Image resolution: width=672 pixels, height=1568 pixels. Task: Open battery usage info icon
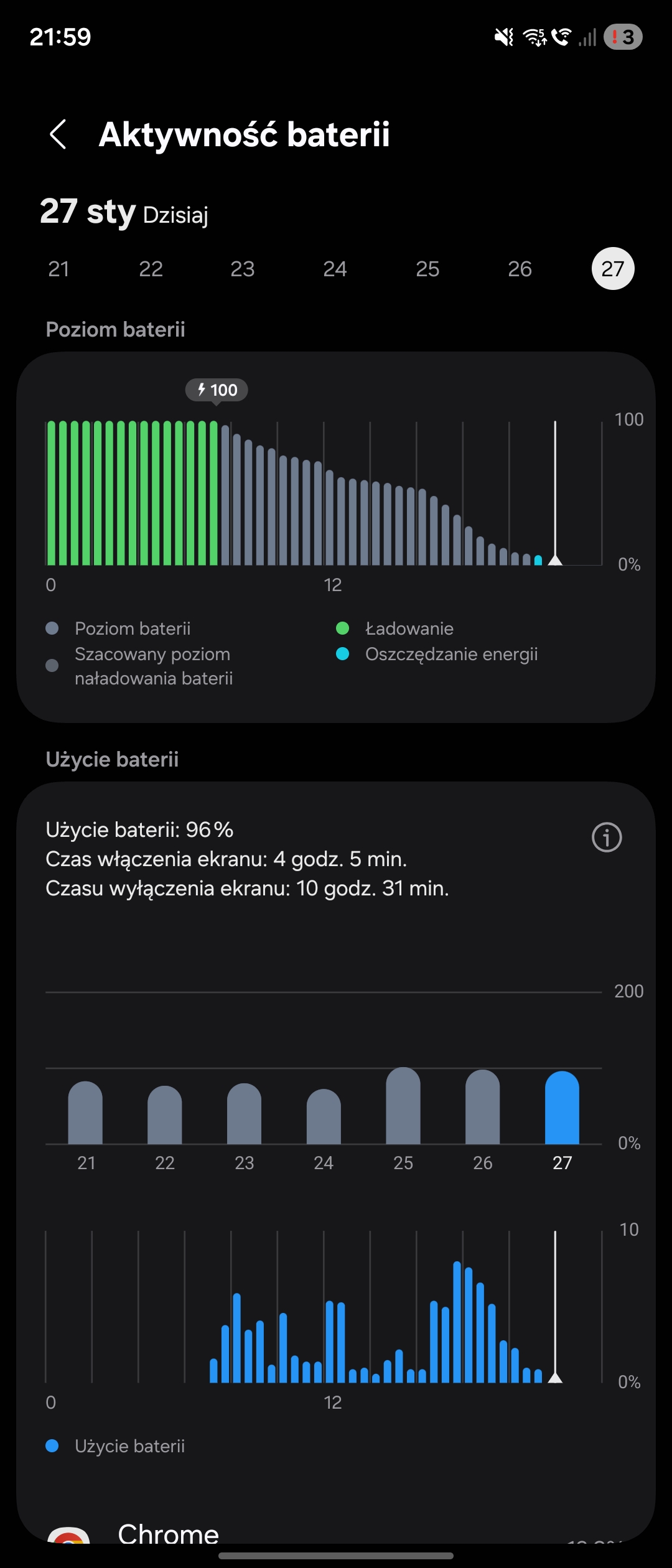tap(607, 837)
